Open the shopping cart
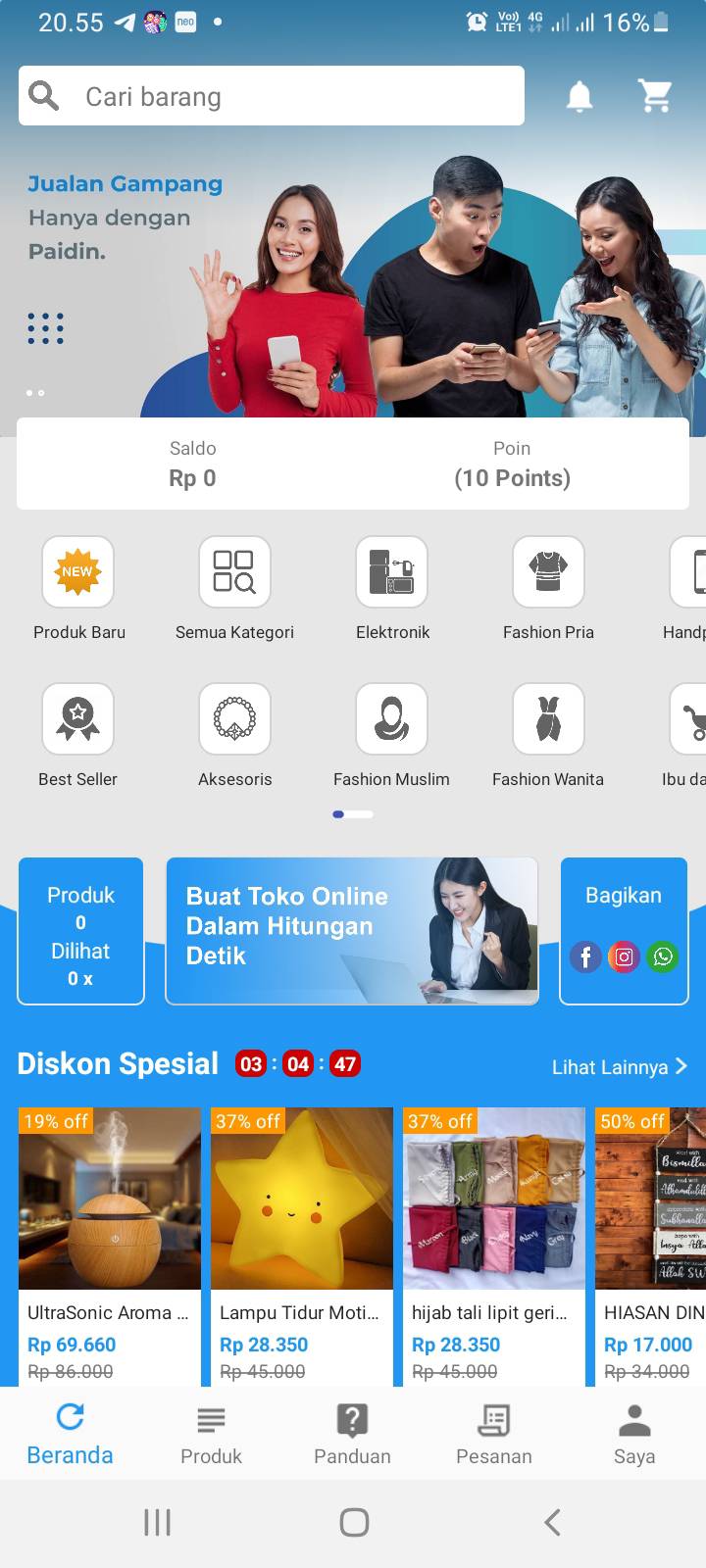 (x=654, y=96)
